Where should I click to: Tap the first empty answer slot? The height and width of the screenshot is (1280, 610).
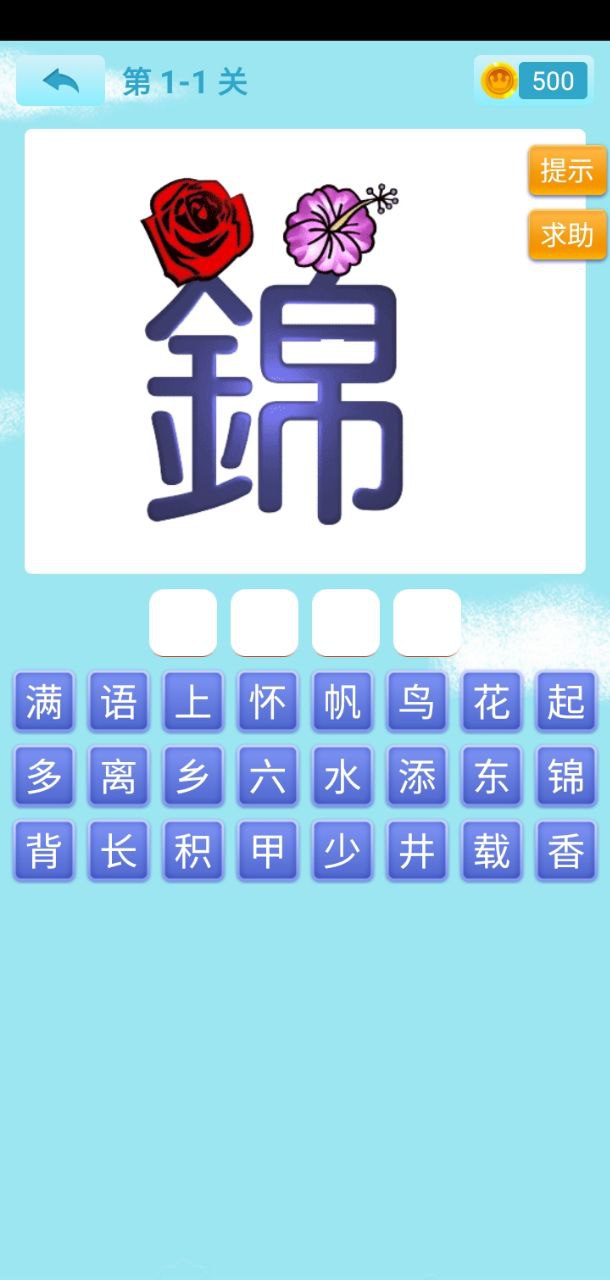click(183, 623)
